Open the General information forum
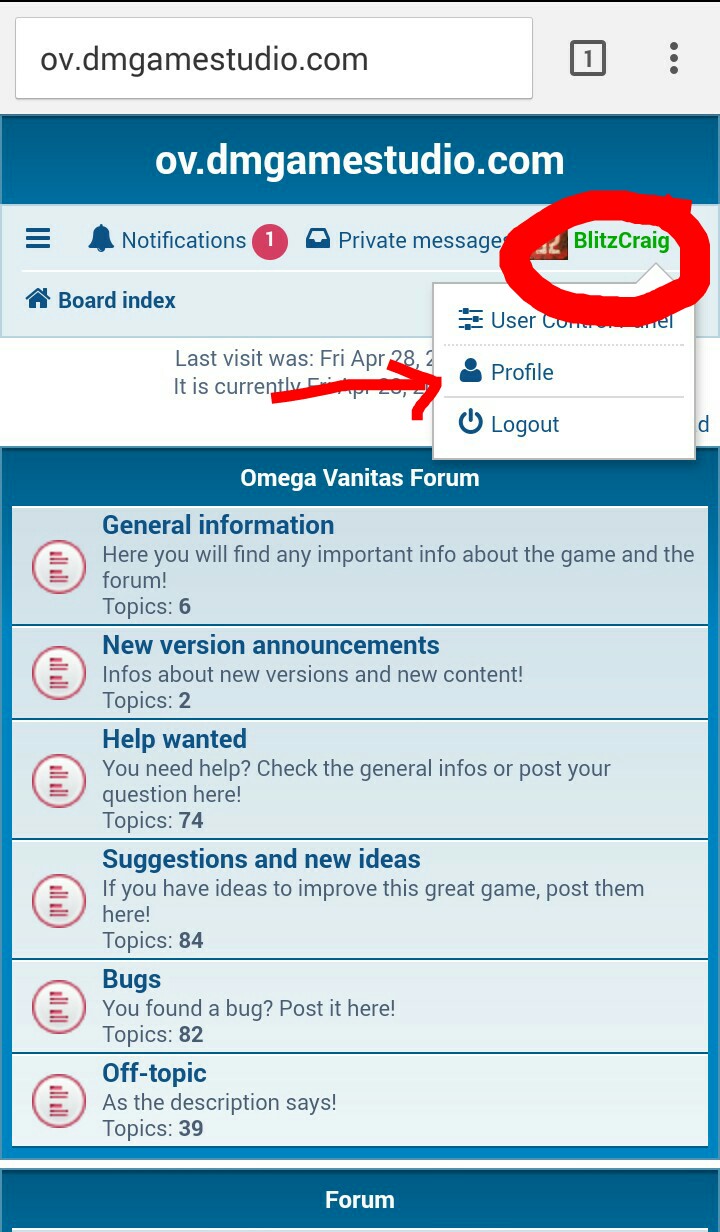This screenshot has width=720, height=1232. (x=218, y=525)
